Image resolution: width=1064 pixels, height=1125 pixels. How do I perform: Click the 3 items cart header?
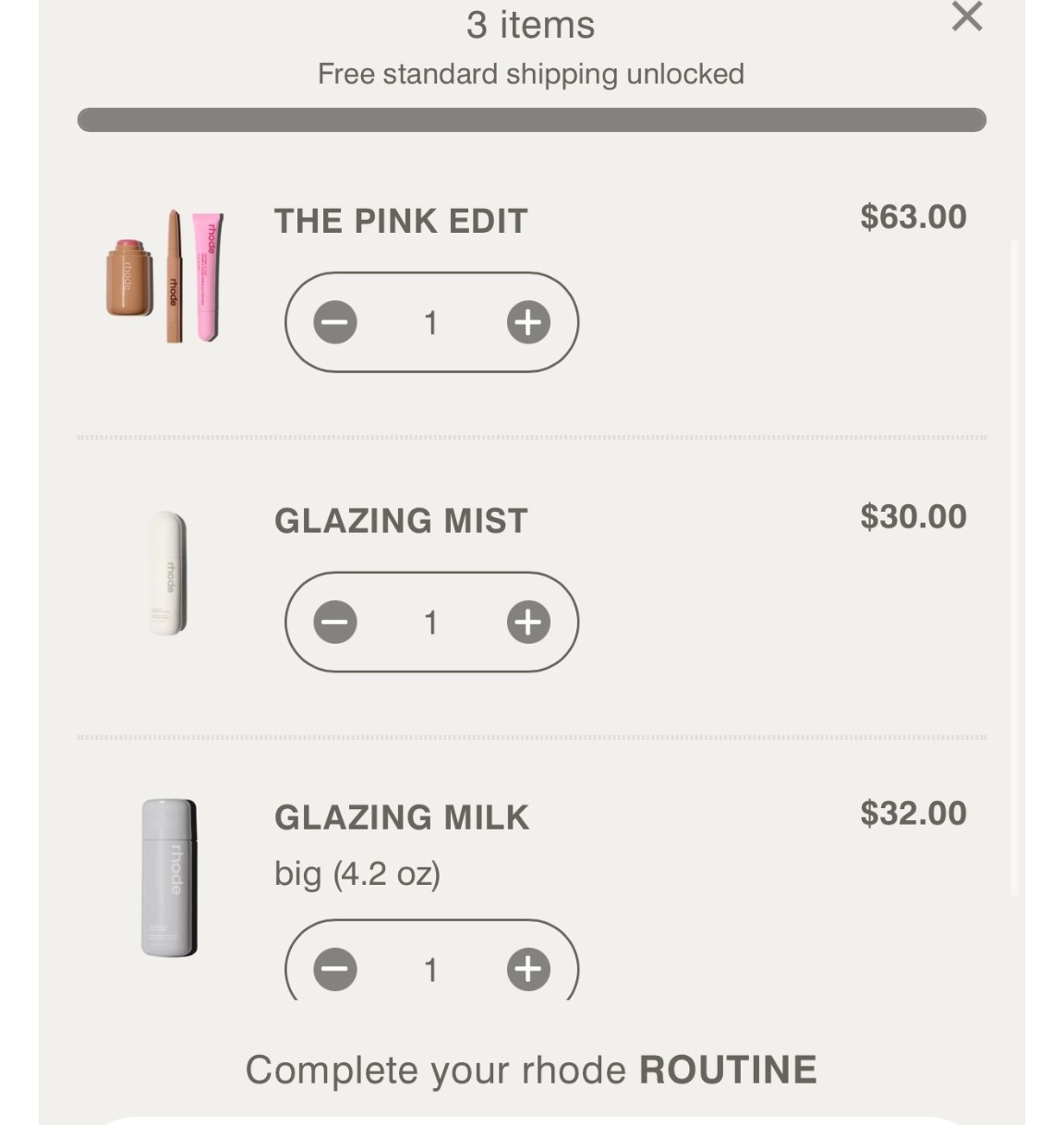tap(532, 25)
